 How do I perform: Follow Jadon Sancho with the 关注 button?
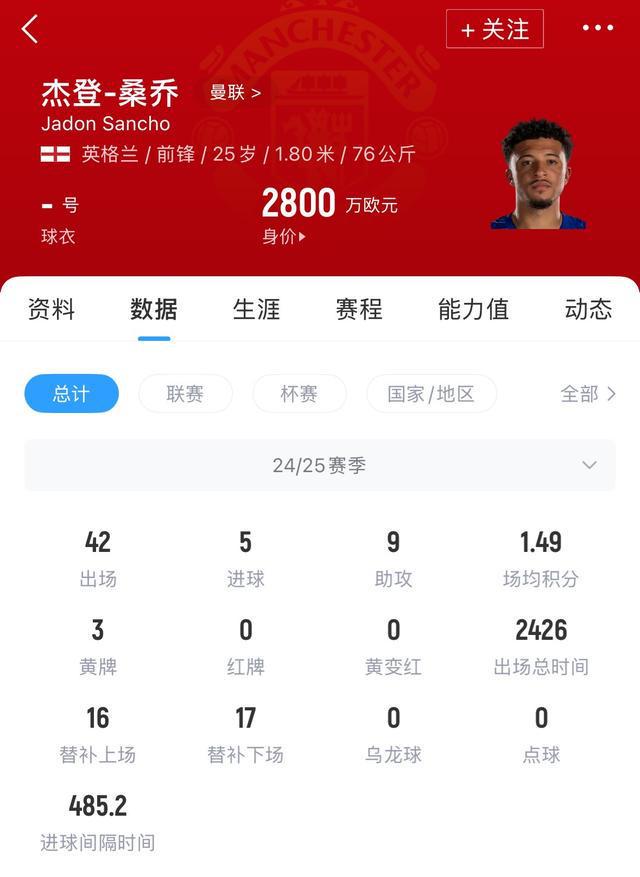click(494, 29)
